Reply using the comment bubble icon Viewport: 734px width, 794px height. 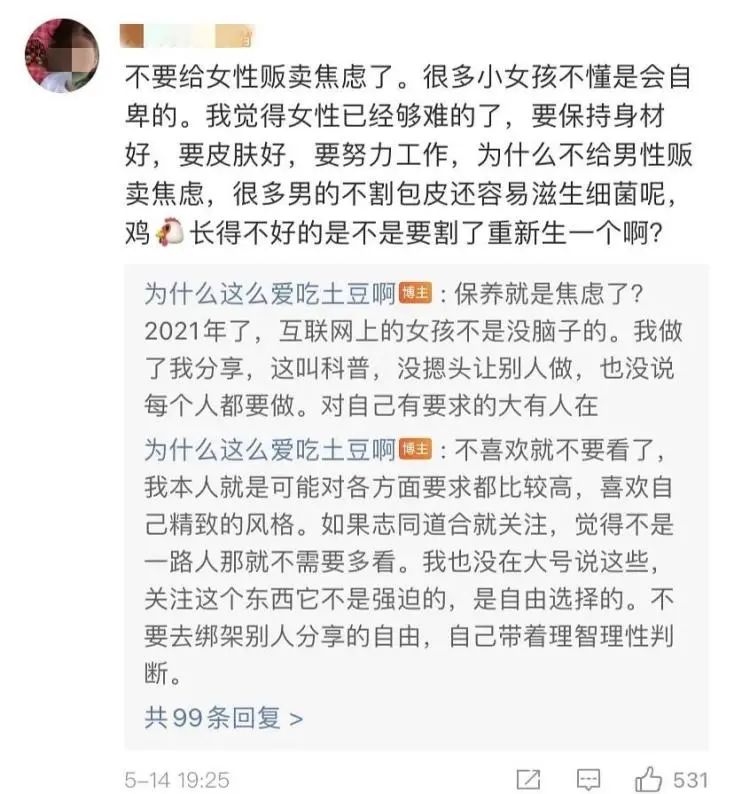tap(589, 779)
